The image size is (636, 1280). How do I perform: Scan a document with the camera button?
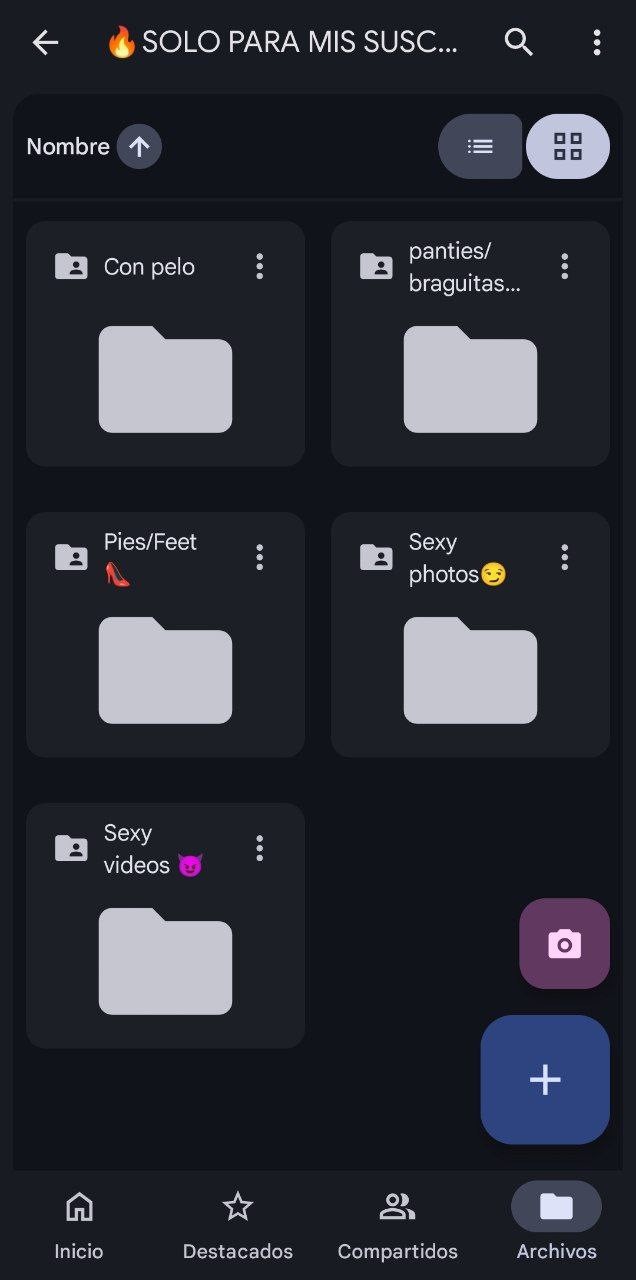coord(564,943)
